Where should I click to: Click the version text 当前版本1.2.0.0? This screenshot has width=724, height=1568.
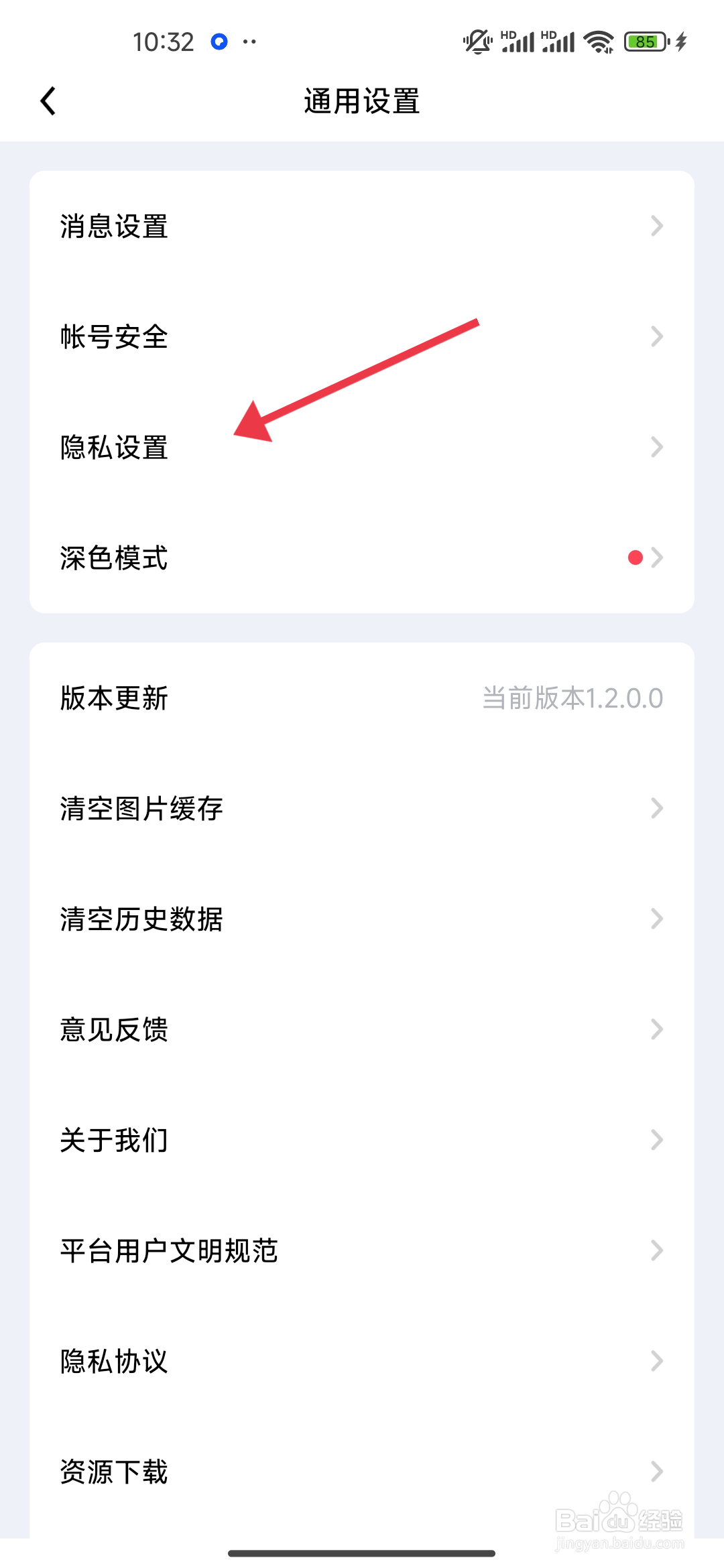573,698
